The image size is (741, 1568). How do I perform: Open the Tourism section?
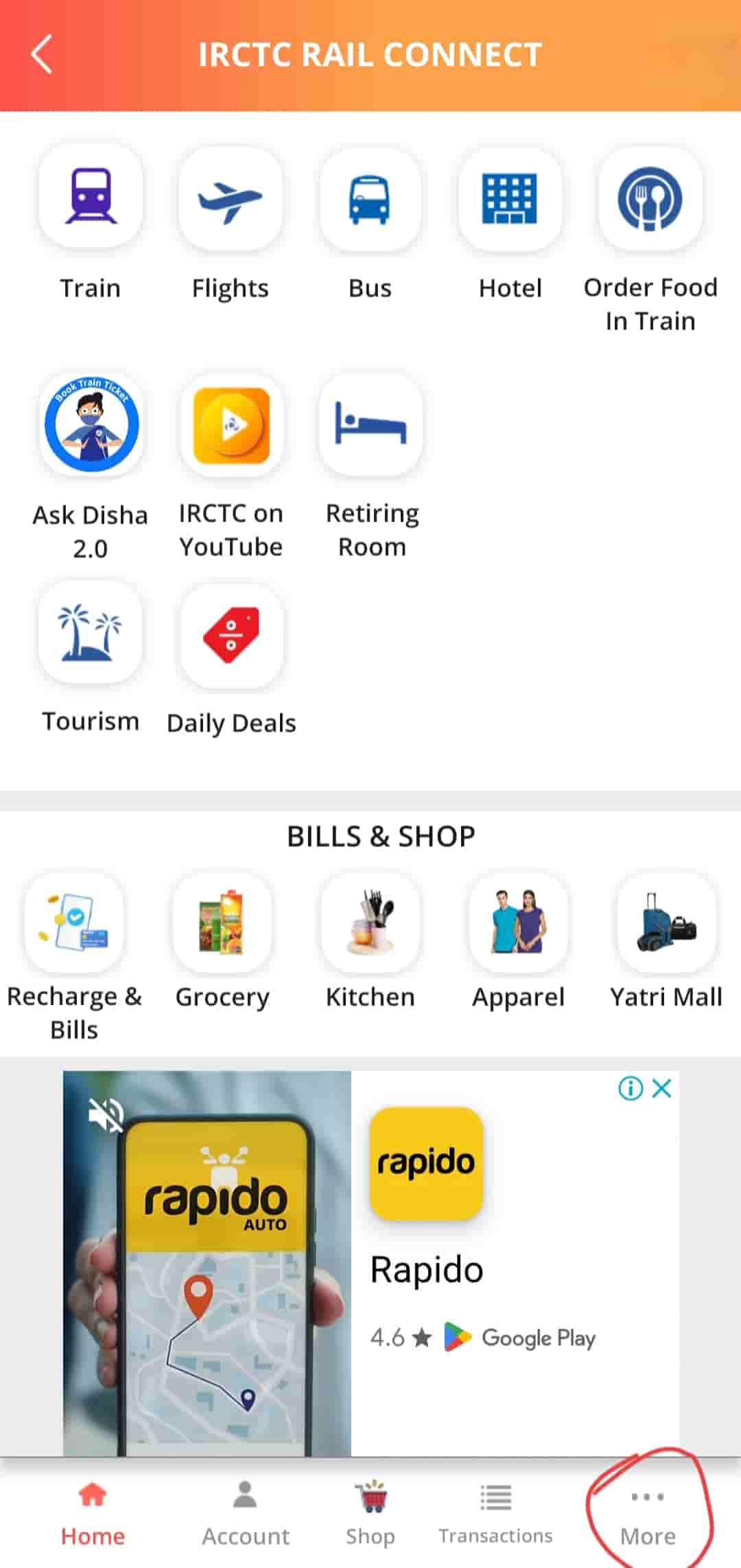click(x=91, y=633)
